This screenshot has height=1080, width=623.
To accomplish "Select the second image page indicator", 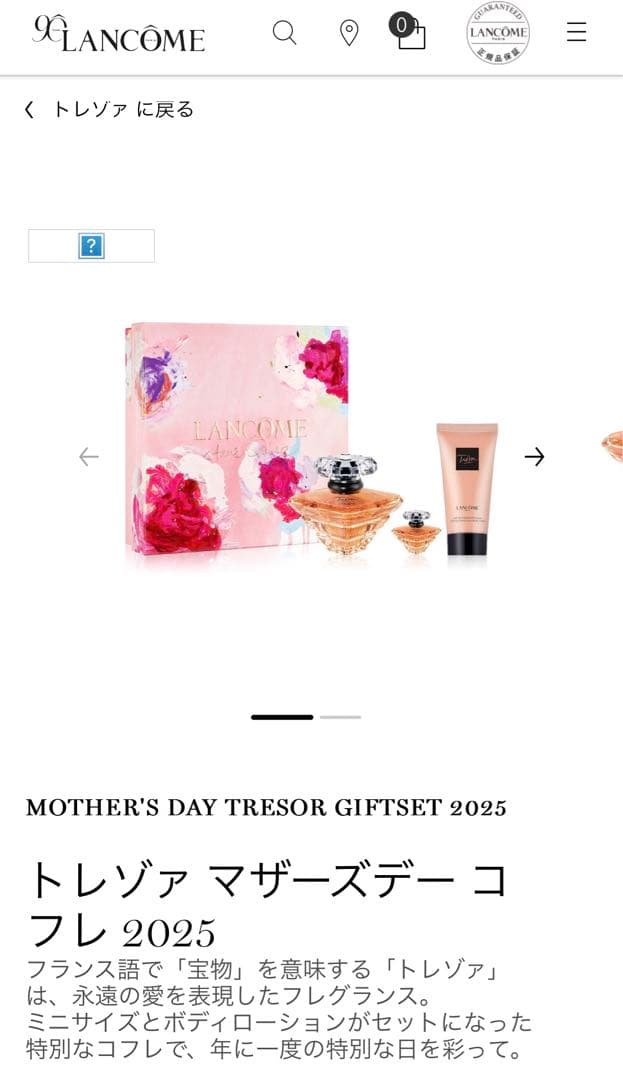I will point(341,717).
